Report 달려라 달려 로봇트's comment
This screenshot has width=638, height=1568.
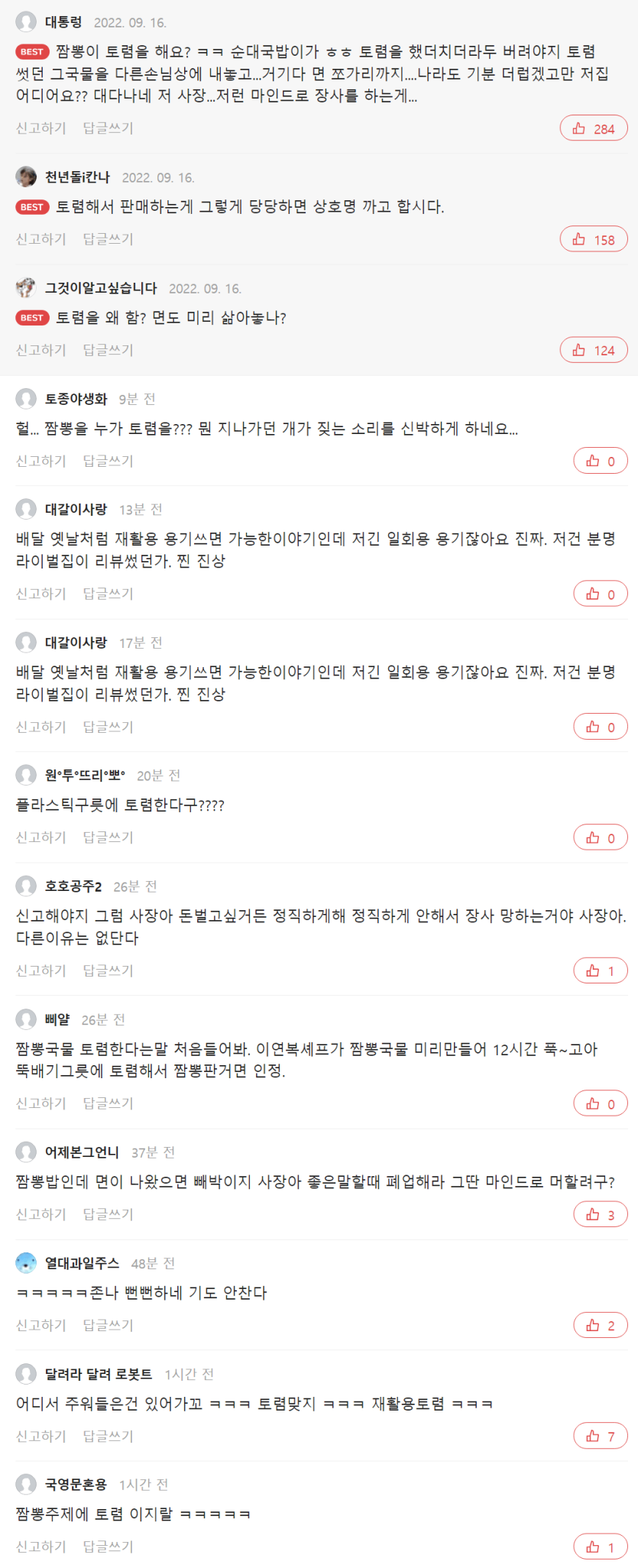(x=41, y=1436)
